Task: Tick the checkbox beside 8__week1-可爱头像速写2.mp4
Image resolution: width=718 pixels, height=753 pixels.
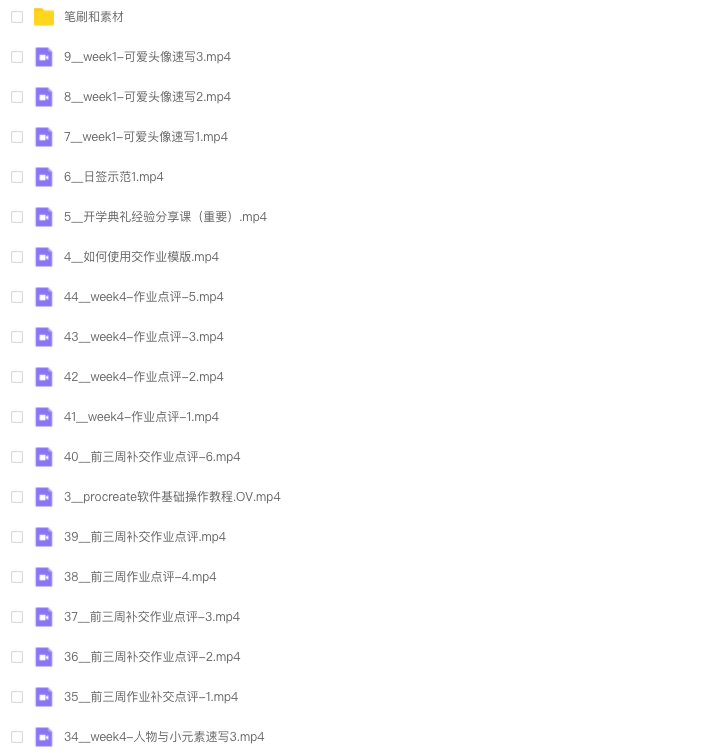Action: (x=17, y=97)
